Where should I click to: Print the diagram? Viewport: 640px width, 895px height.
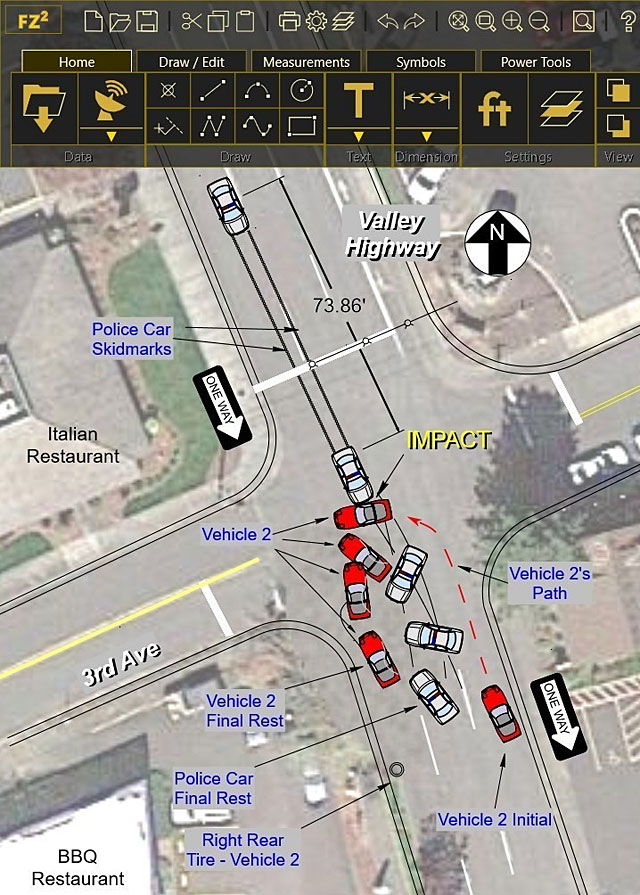click(290, 20)
